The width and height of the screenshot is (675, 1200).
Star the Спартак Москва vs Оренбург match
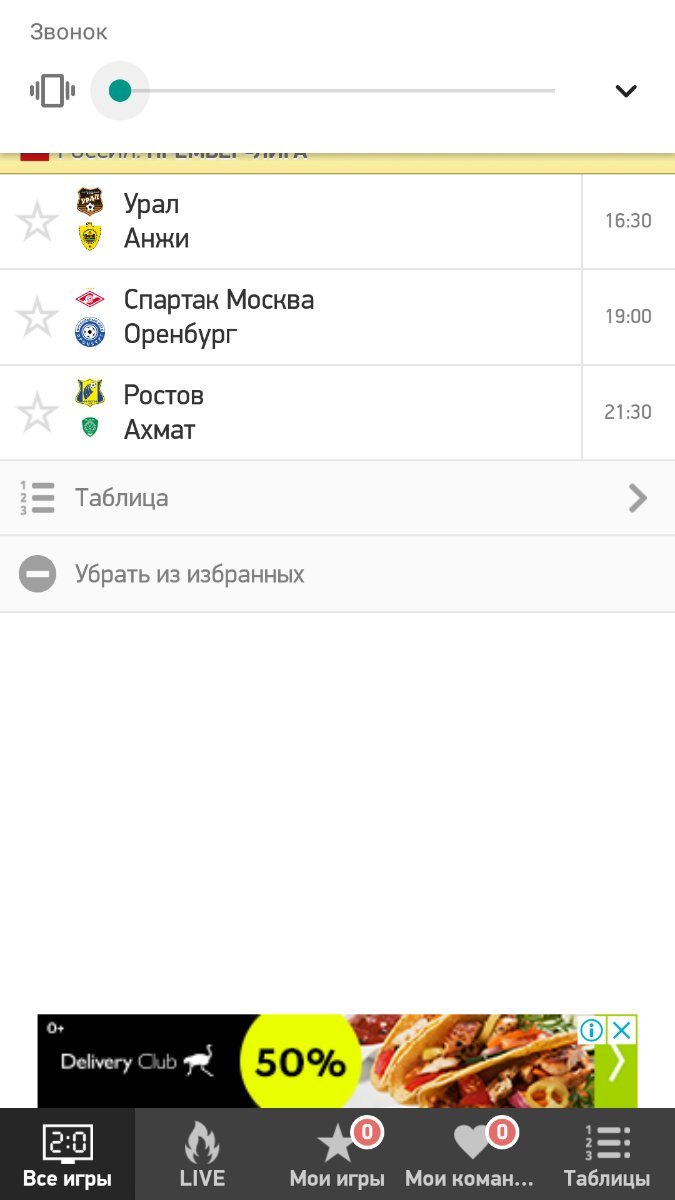pyautogui.click(x=37, y=317)
